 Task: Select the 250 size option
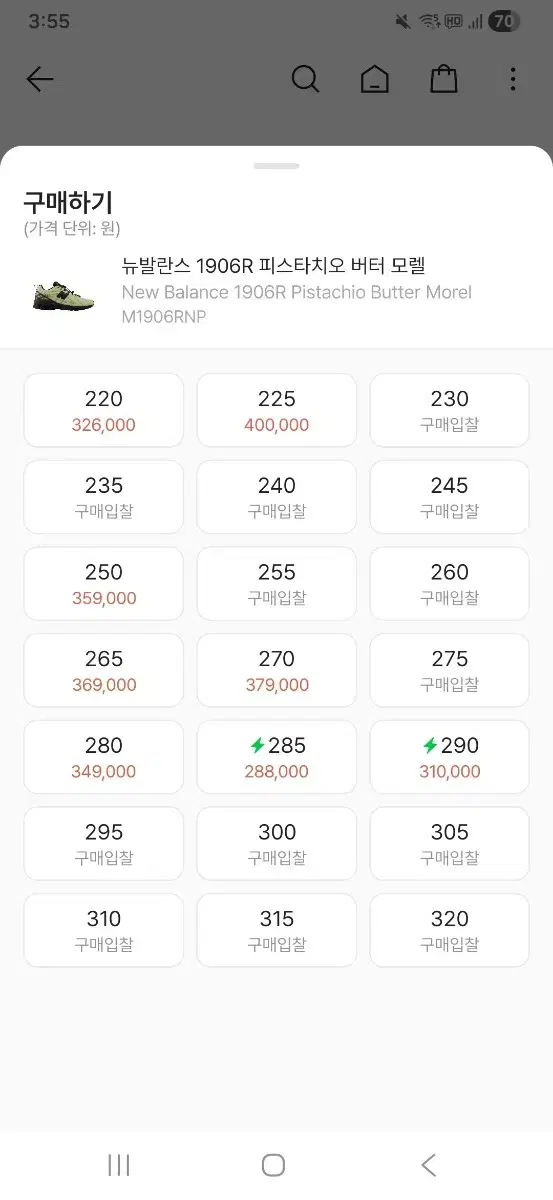(104, 584)
